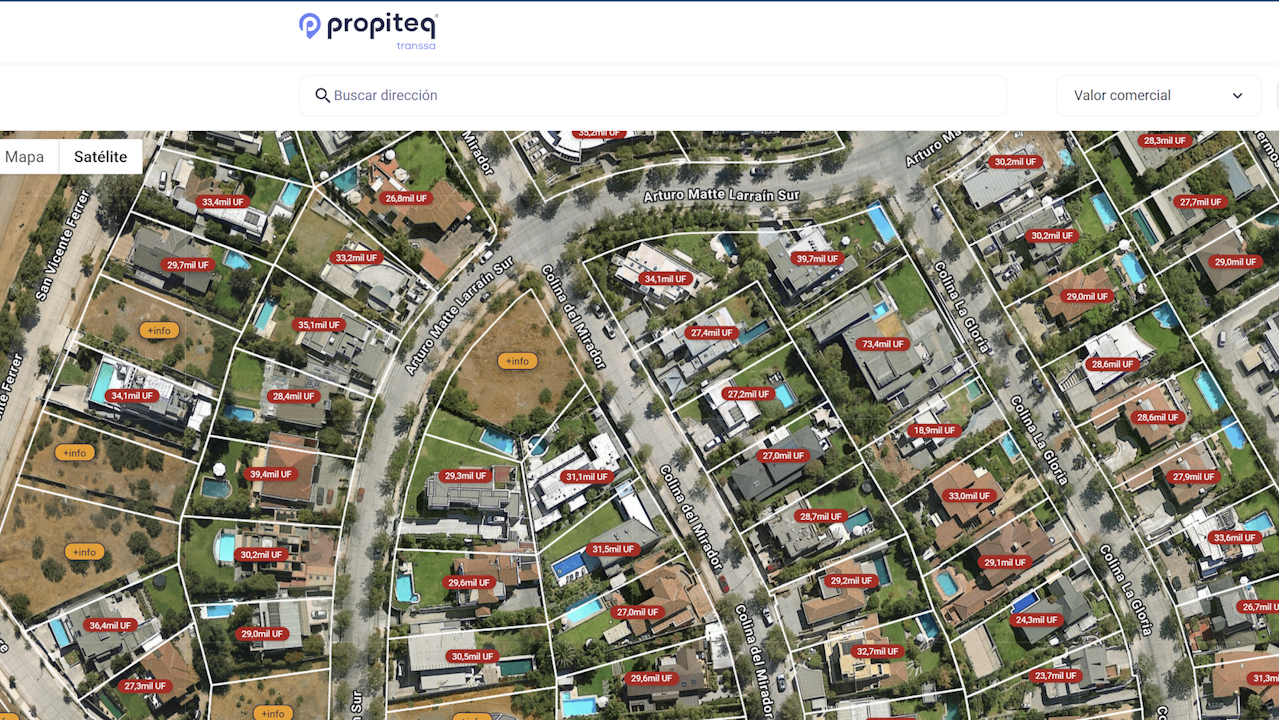Expand the Valor comercial dropdown
Image resolution: width=1279 pixels, height=720 pixels.
coord(1158,95)
